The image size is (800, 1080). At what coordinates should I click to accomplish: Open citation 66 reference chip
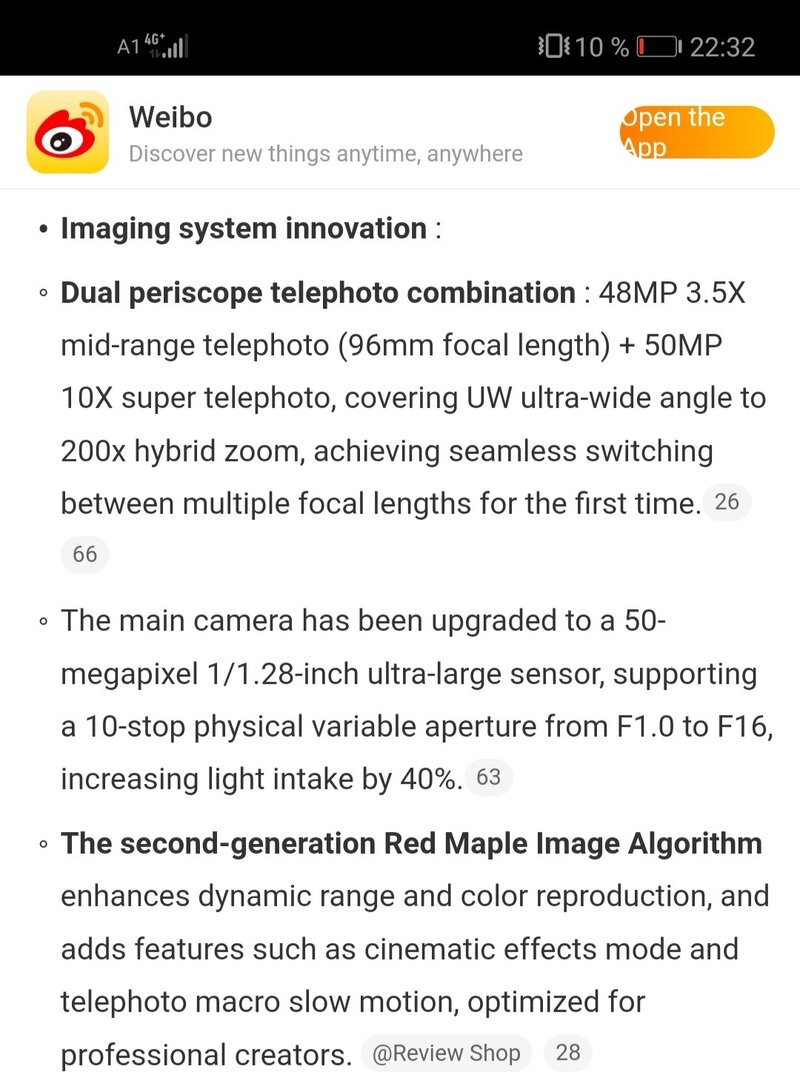[x=85, y=553]
